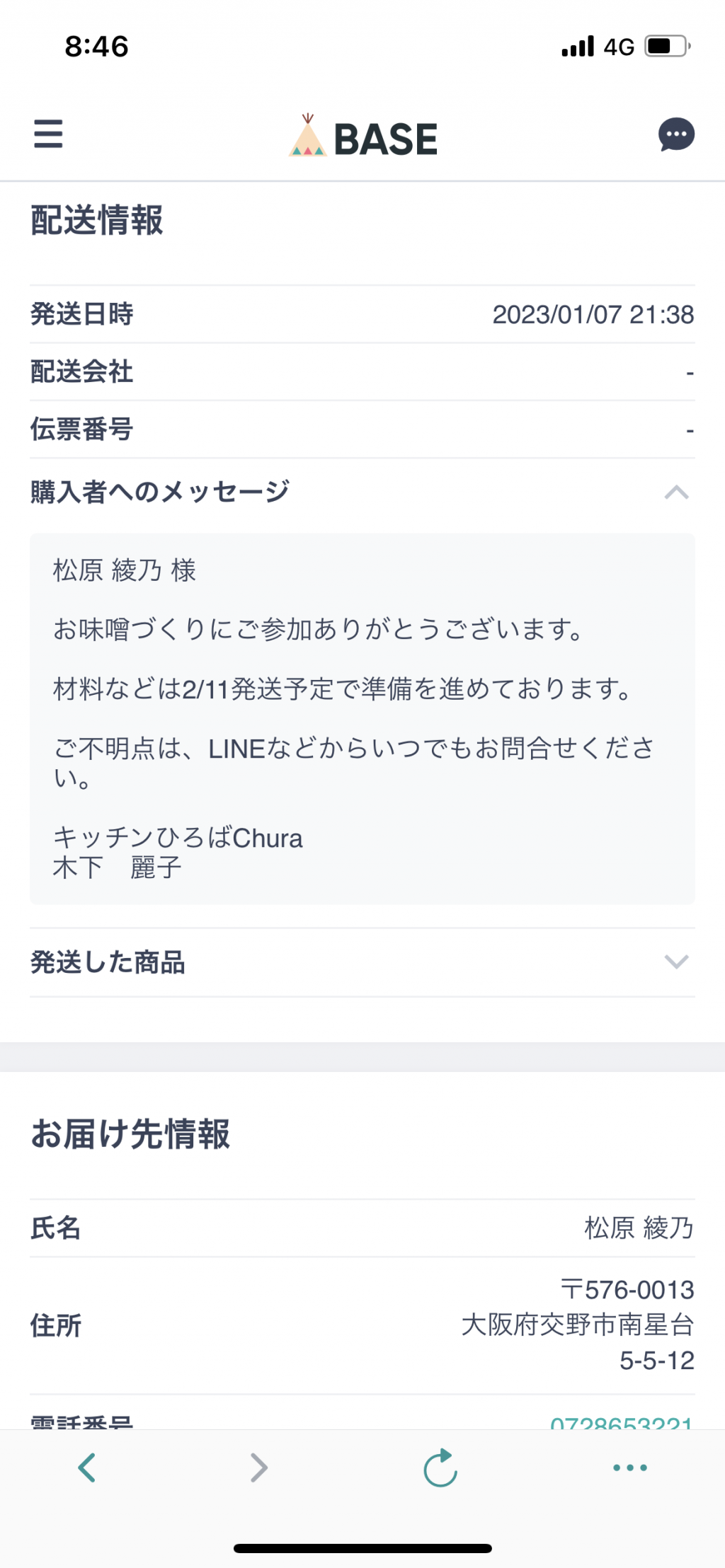This screenshot has height=1568, width=725.
Task: Call the phone number link
Action: coord(622,1421)
